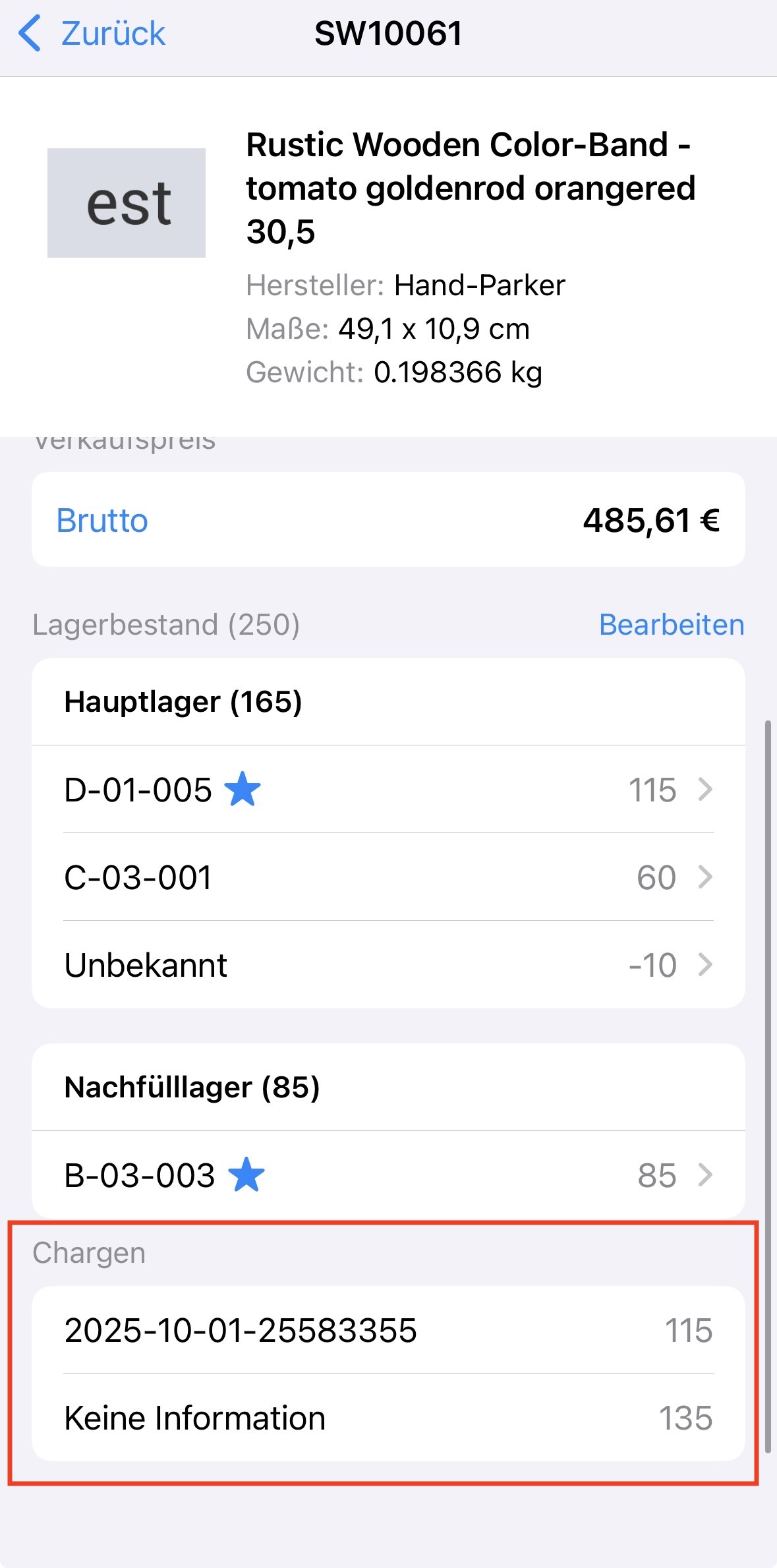Image resolution: width=777 pixels, height=1568 pixels.
Task: Open storage location C-03-001
Action: (x=388, y=877)
